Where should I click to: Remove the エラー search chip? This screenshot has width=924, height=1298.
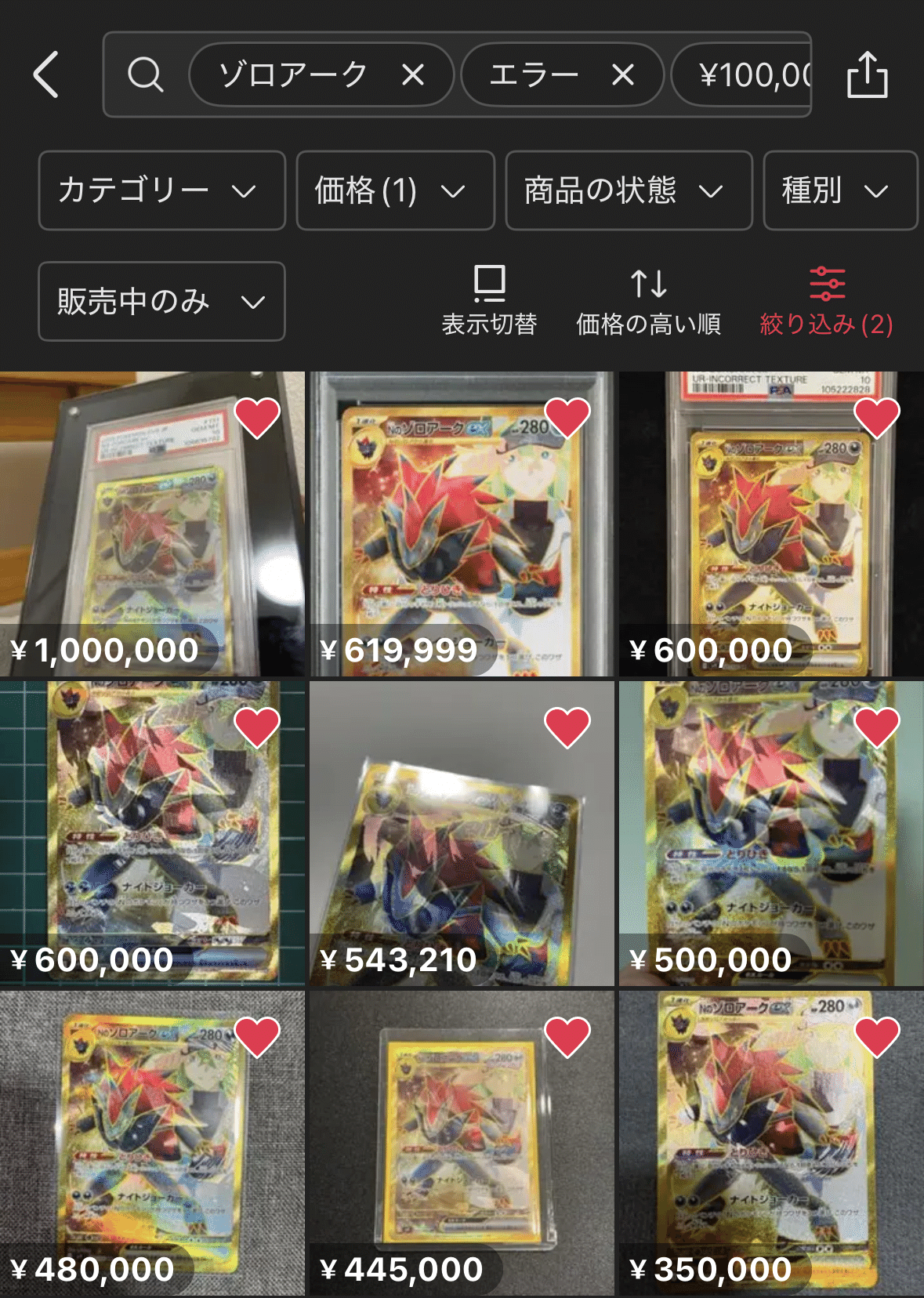(x=623, y=75)
